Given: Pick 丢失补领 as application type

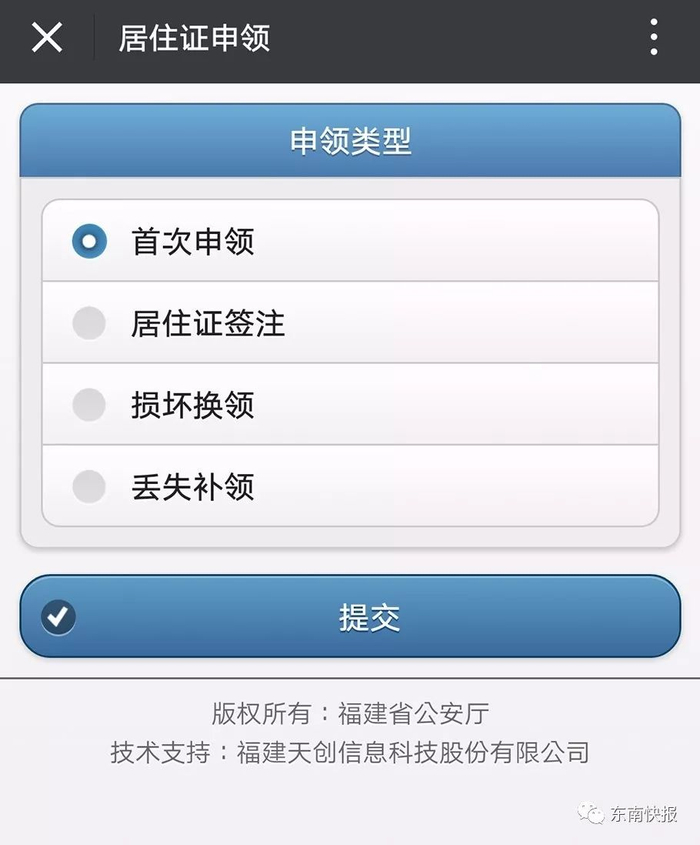Looking at the screenshot, I should tap(90, 487).
